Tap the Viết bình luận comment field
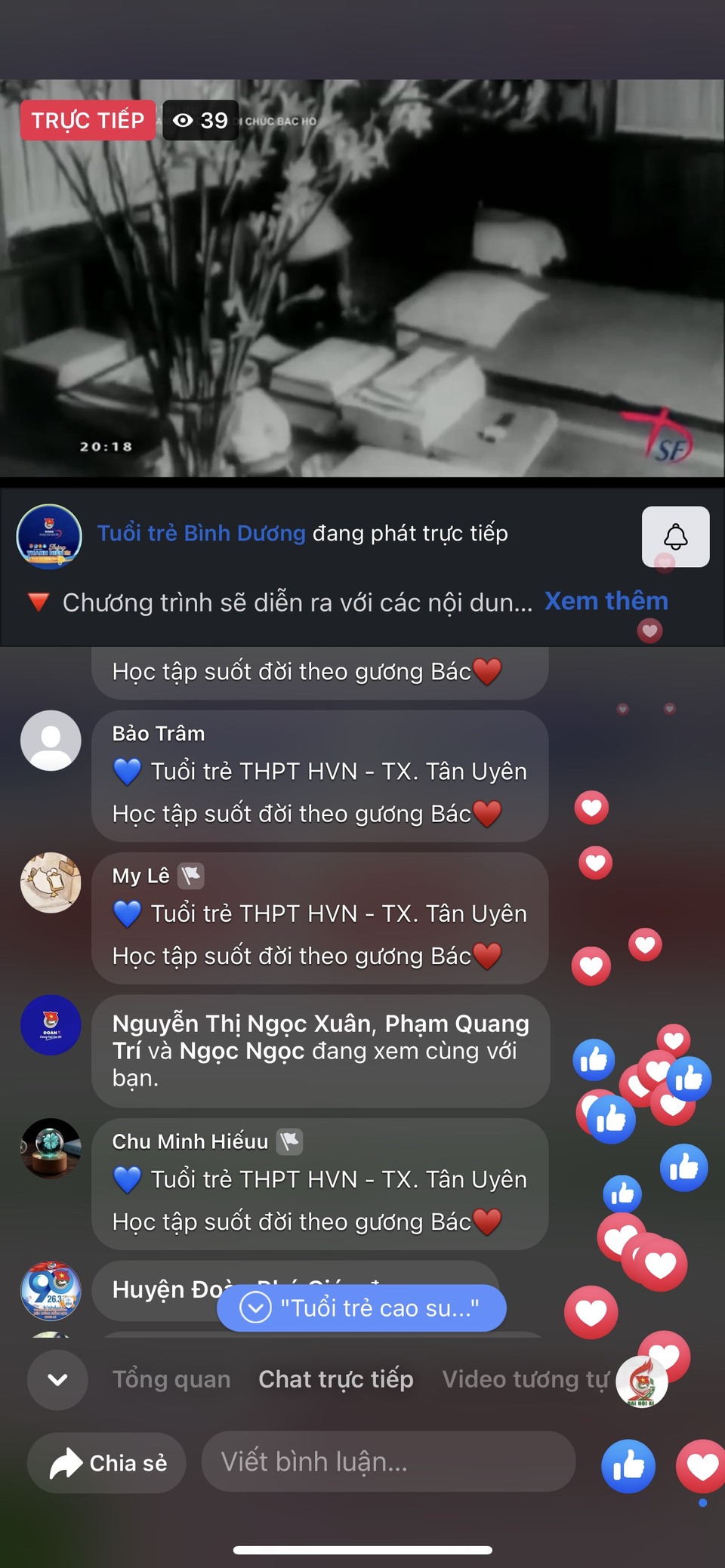This screenshot has width=725, height=1568. click(x=388, y=1462)
